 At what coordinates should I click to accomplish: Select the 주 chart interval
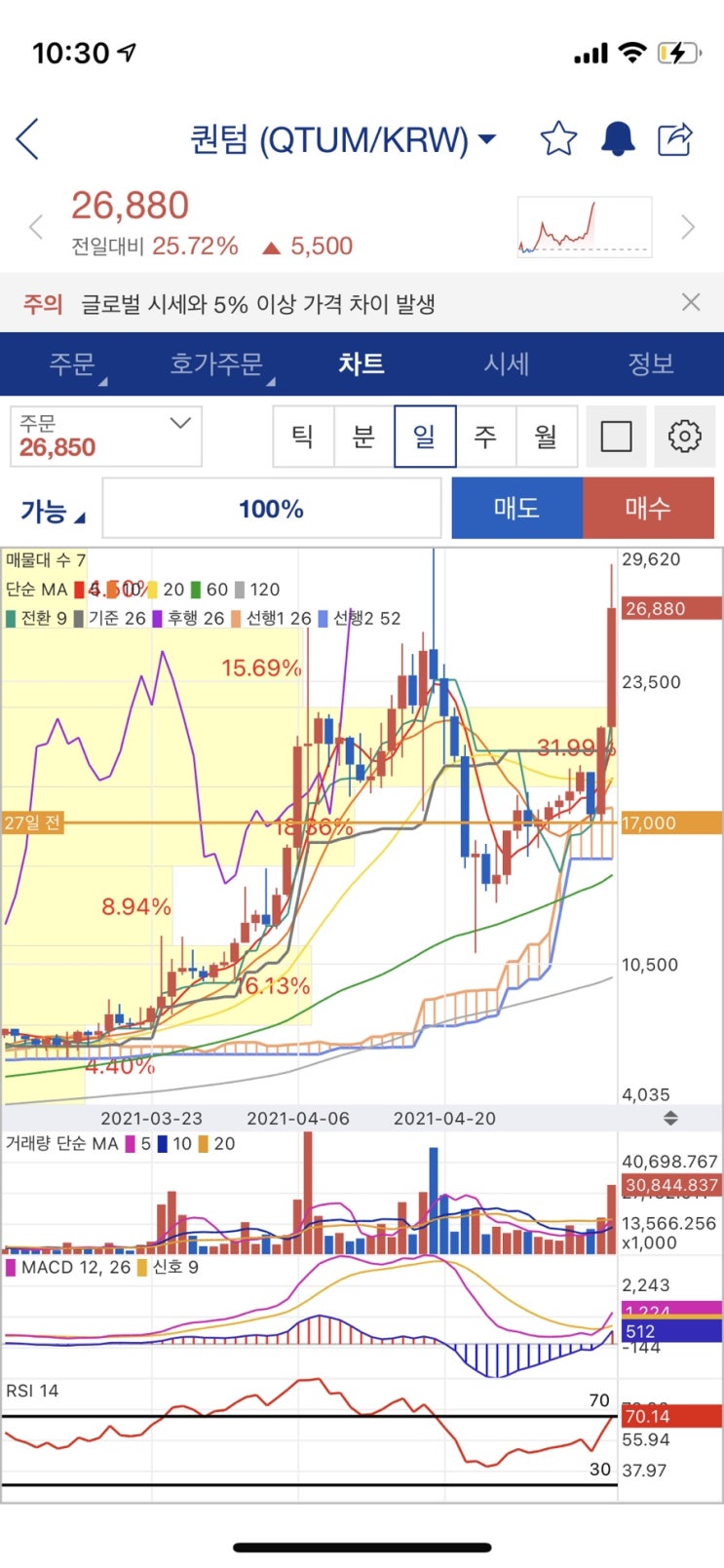[485, 436]
